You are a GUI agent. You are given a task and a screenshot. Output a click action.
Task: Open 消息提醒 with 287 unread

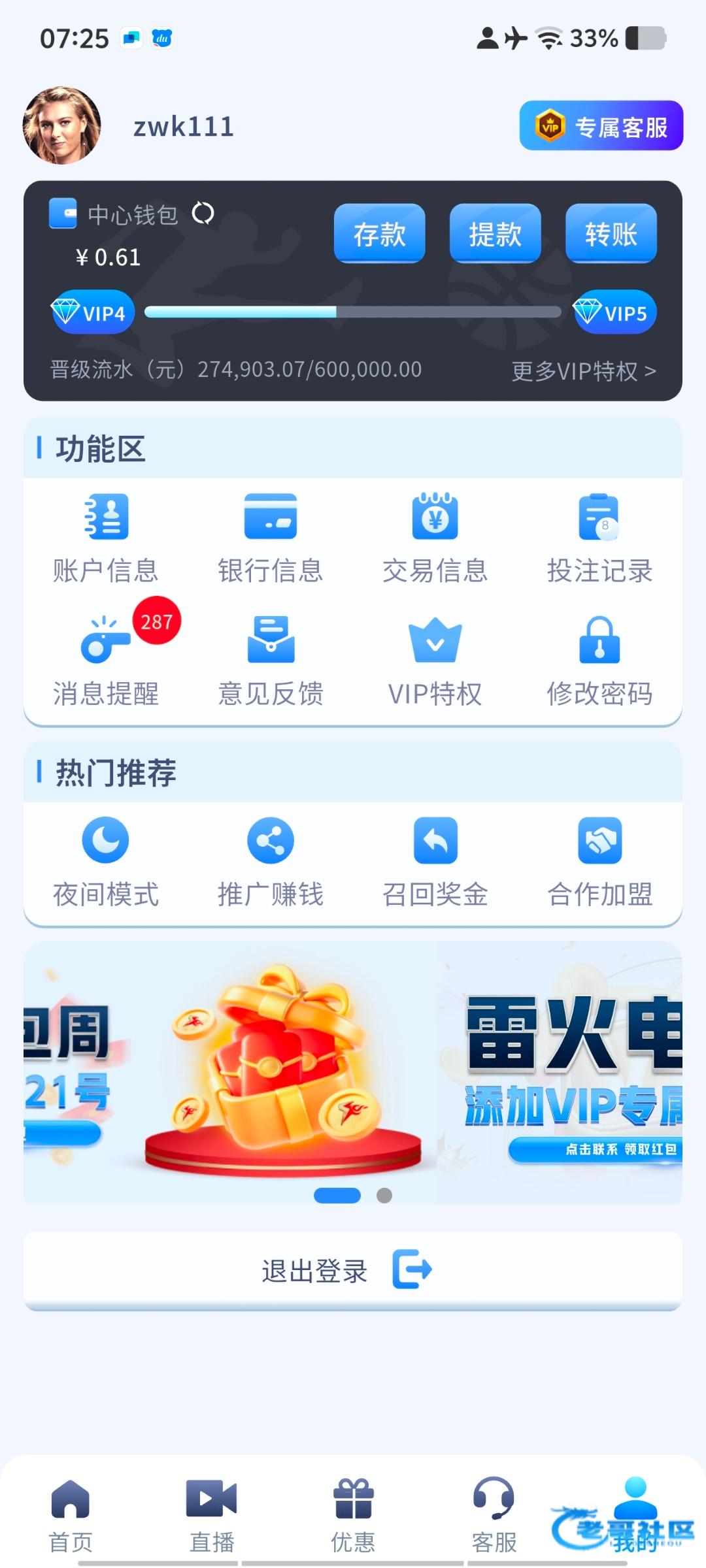click(106, 661)
